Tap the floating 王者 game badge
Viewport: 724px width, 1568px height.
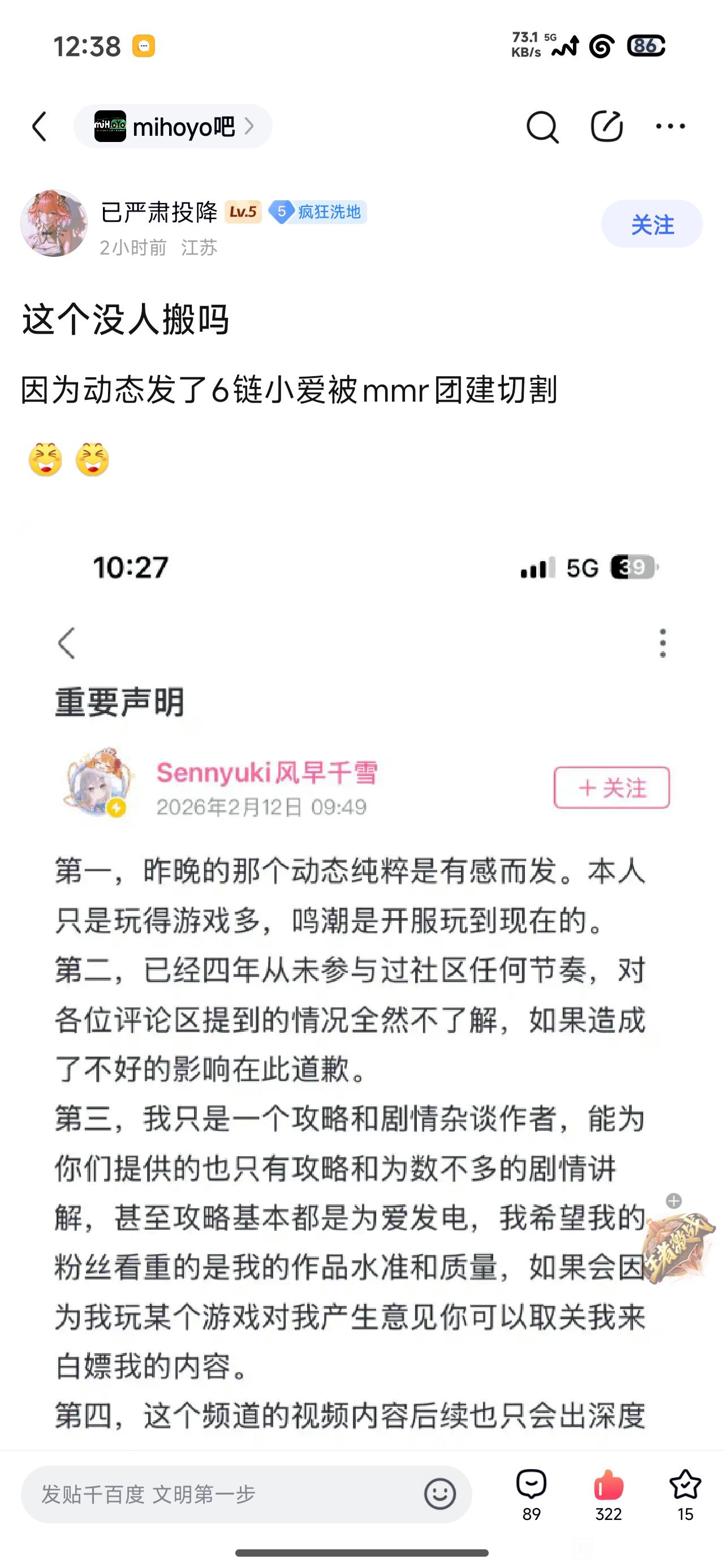[679, 1242]
